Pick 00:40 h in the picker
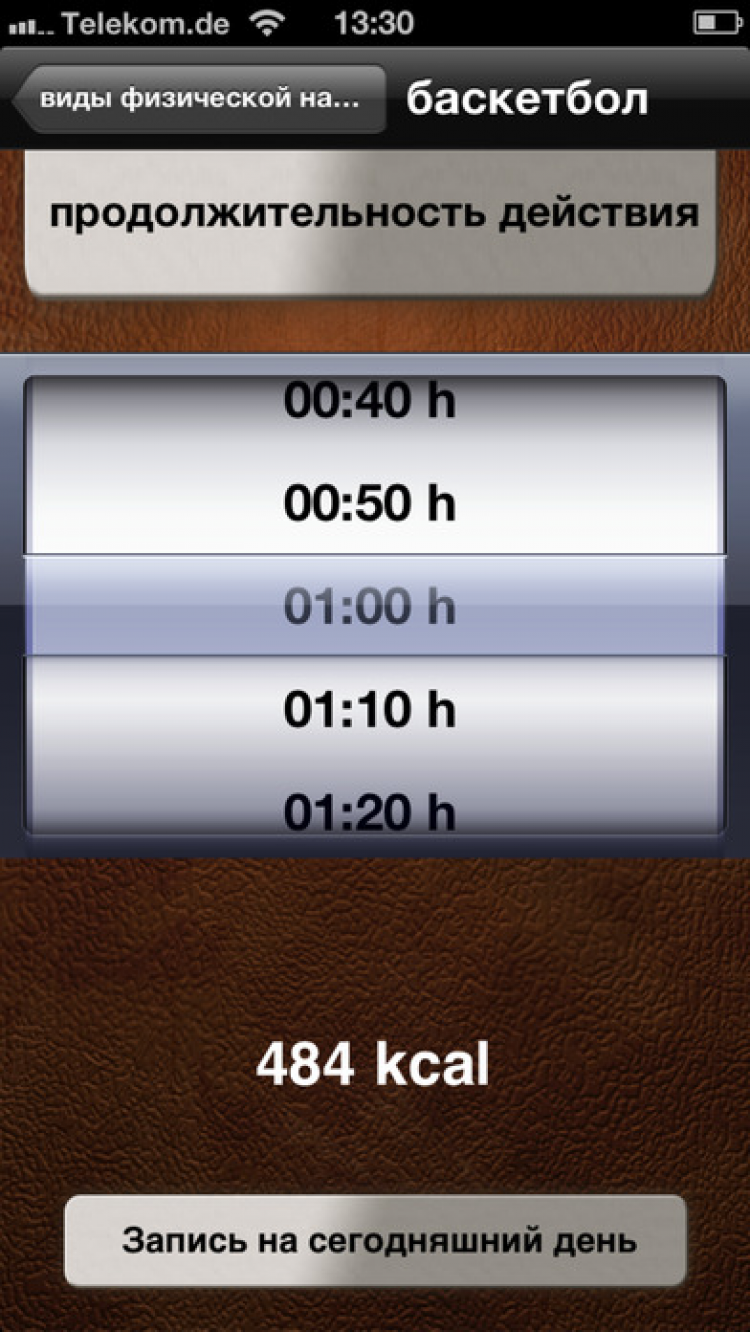 point(369,402)
